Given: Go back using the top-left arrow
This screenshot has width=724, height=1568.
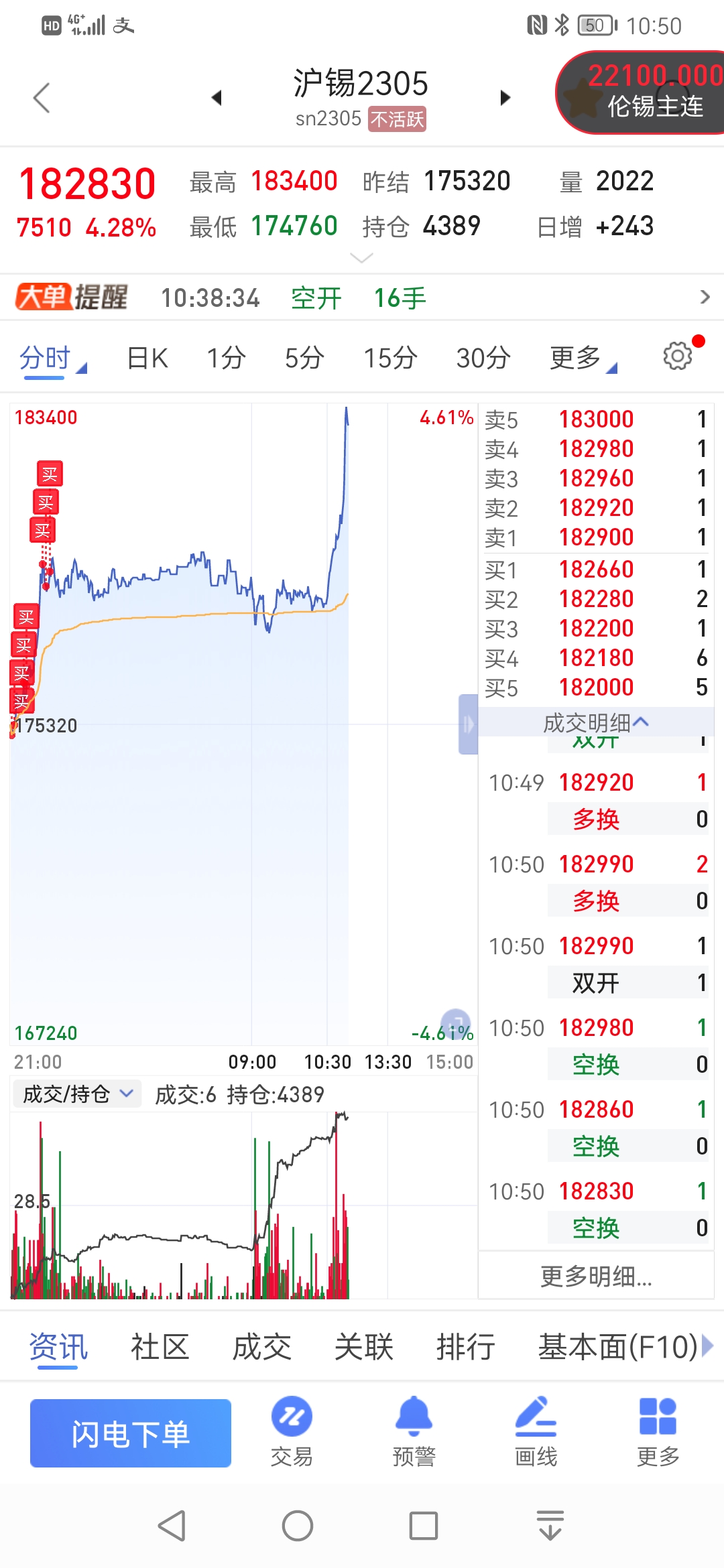Looking at the screenshot, I should coord(42,98).
